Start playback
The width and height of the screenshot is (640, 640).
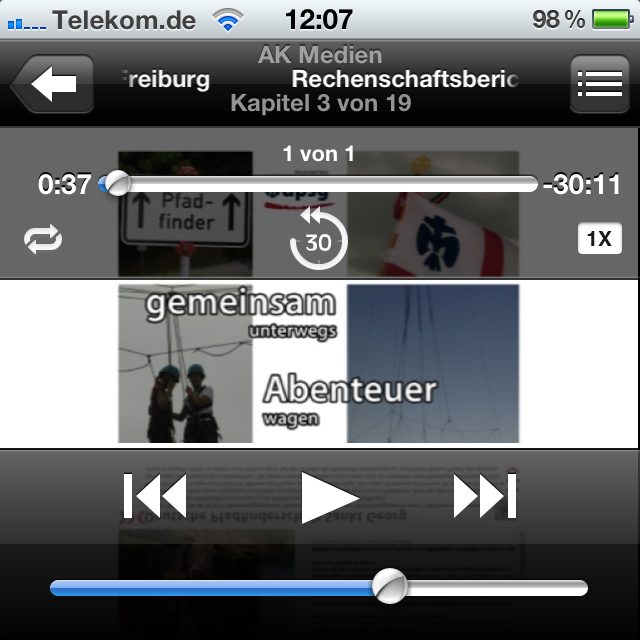(x=328, y=497)
